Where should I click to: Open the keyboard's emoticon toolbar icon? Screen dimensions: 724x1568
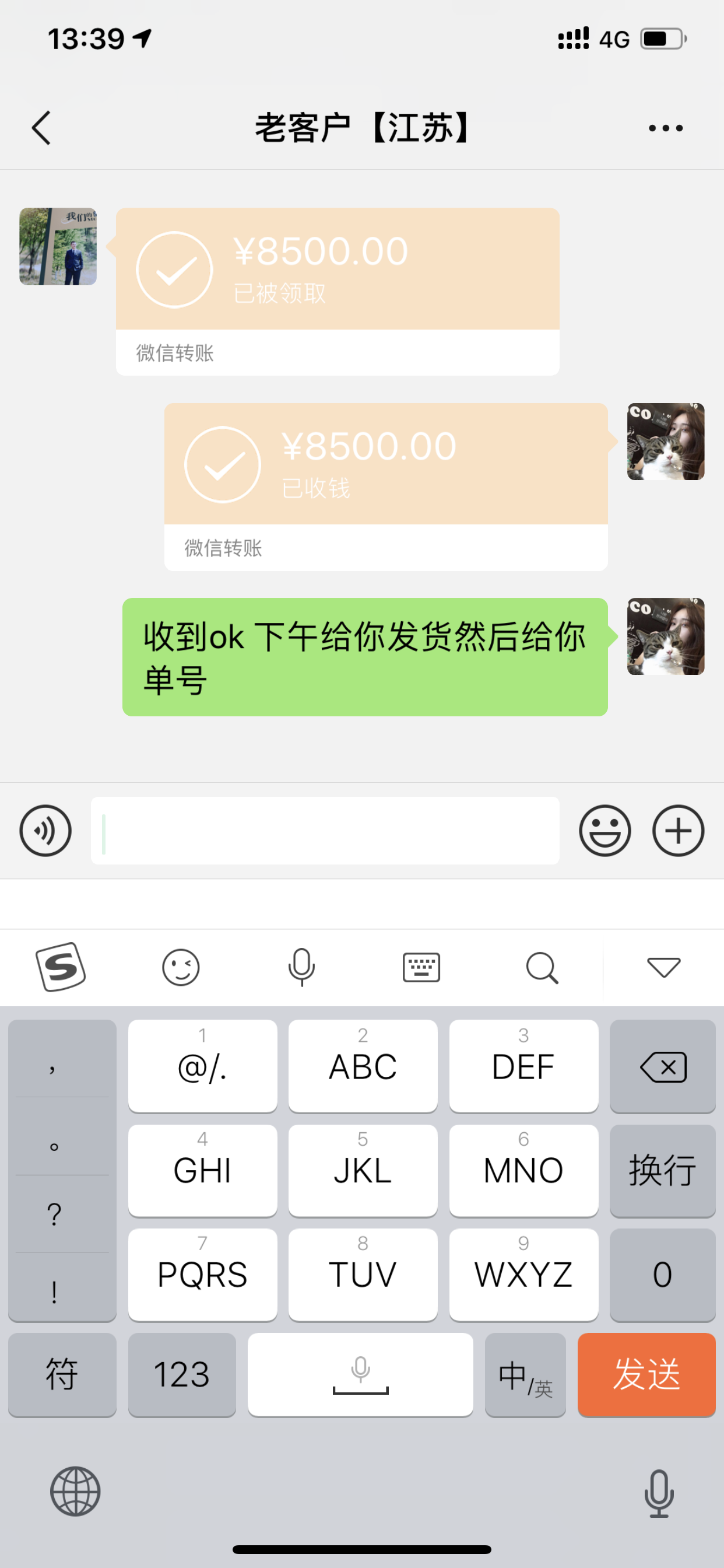tap(181, 967)
